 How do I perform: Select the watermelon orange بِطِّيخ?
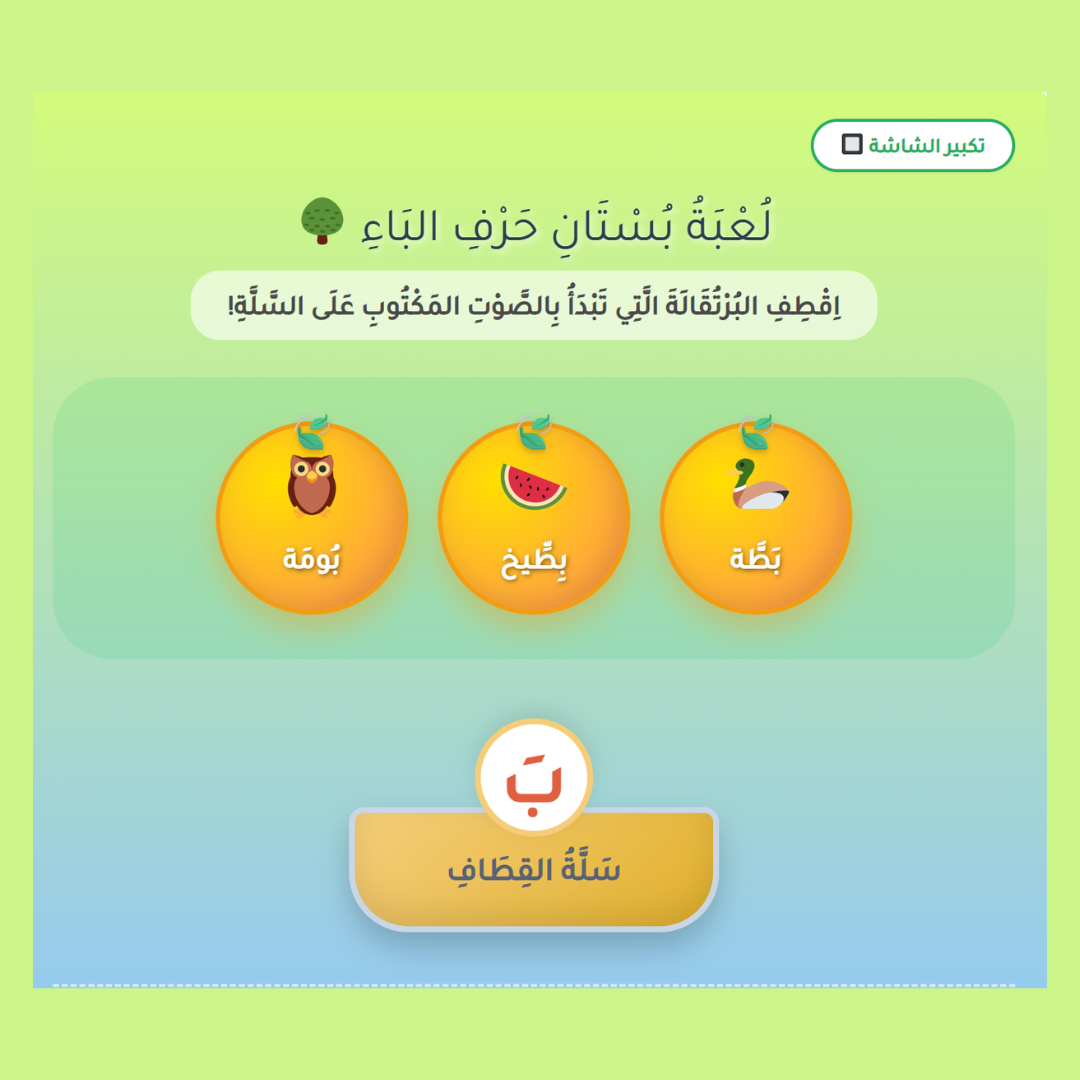[x=534, y=517]
